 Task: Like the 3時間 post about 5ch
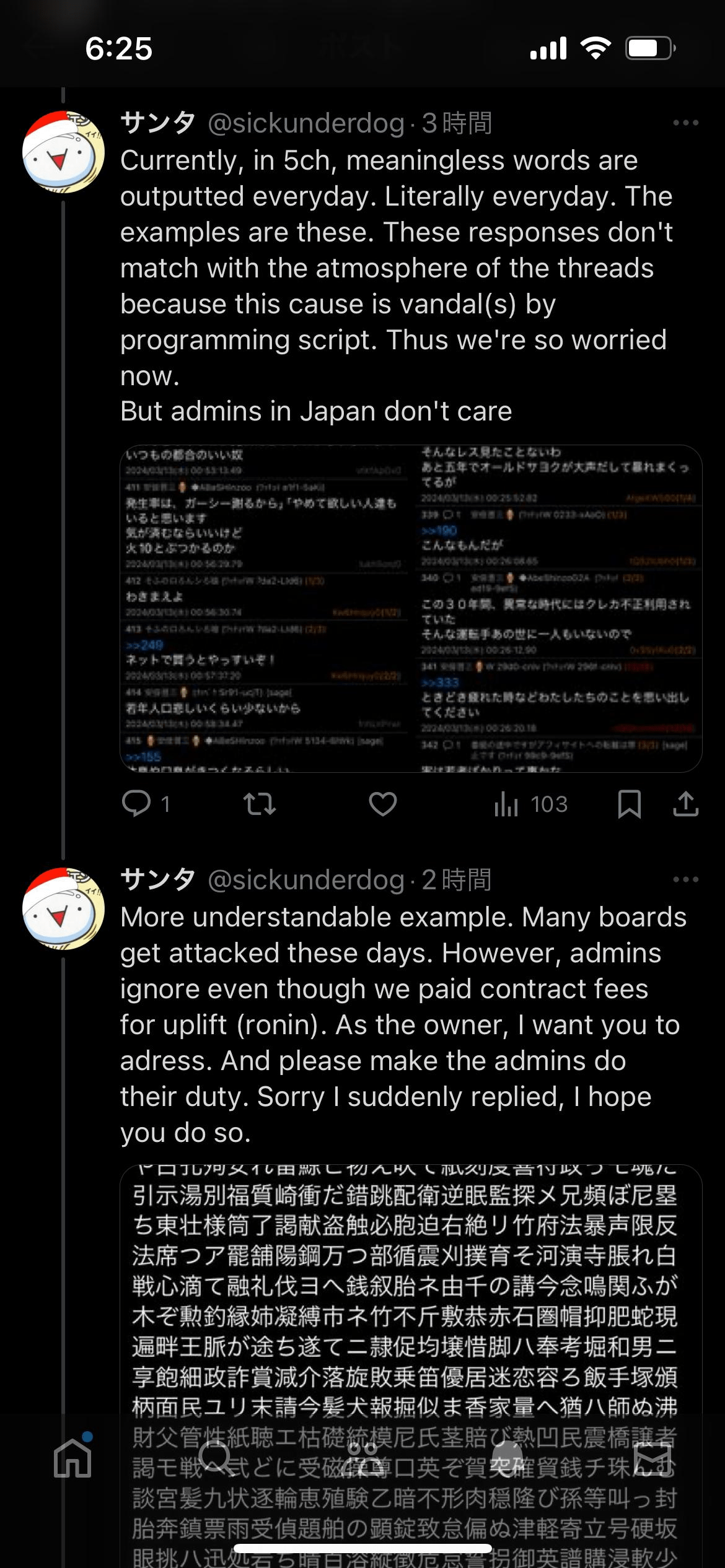pos(382,804)
